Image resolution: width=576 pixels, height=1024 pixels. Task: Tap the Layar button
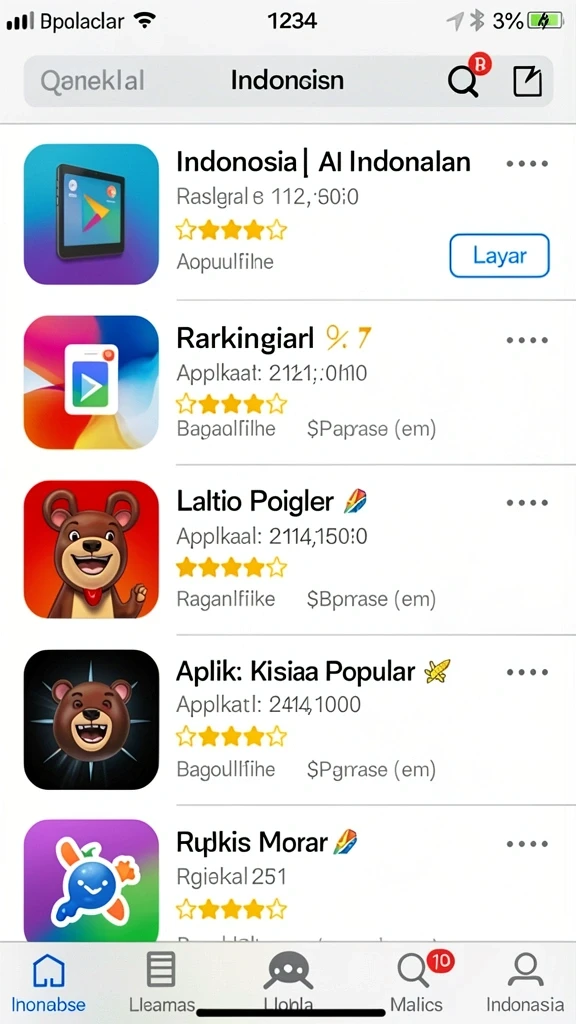click(500, 255)
